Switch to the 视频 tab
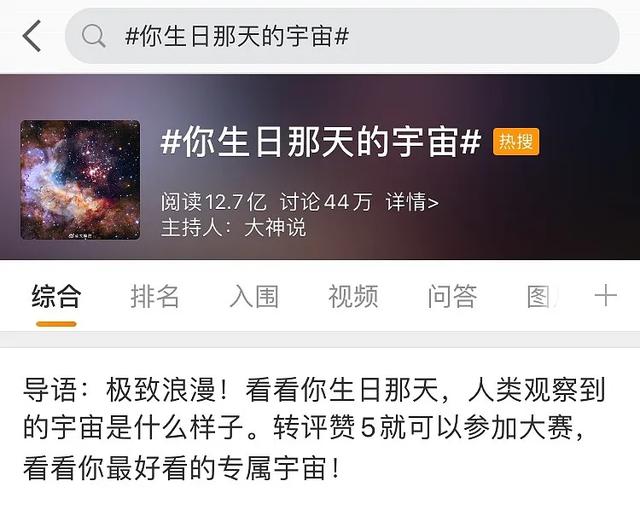640x510 pixels. (353, 296)
